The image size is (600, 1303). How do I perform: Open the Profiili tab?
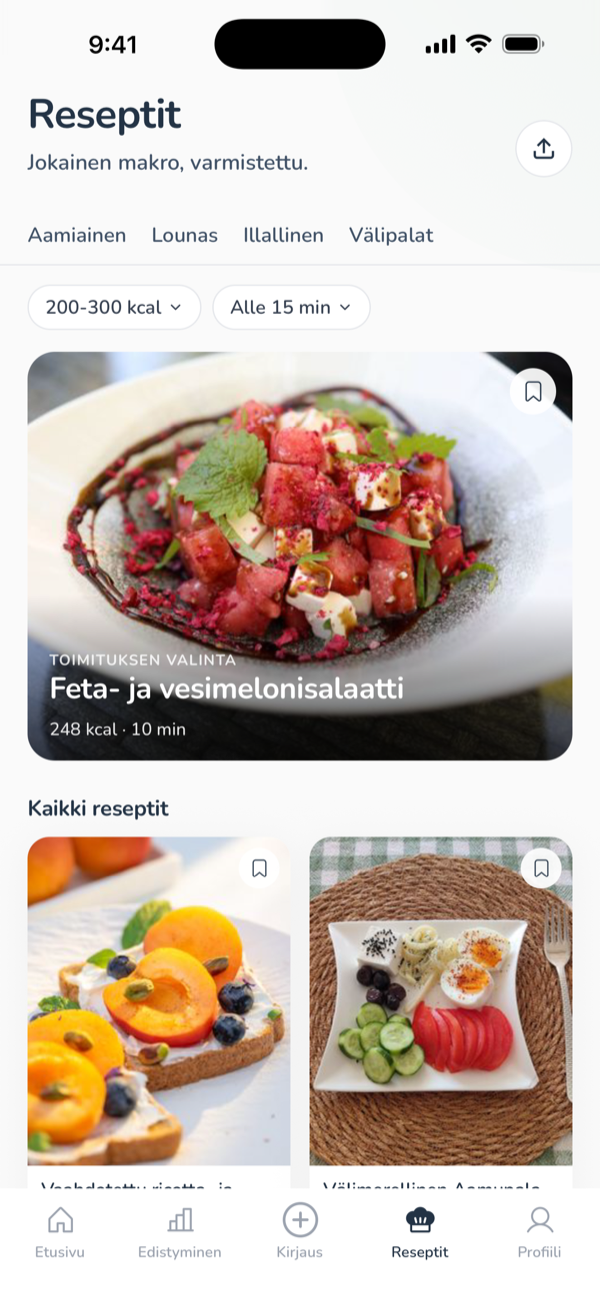[540, 1231]
